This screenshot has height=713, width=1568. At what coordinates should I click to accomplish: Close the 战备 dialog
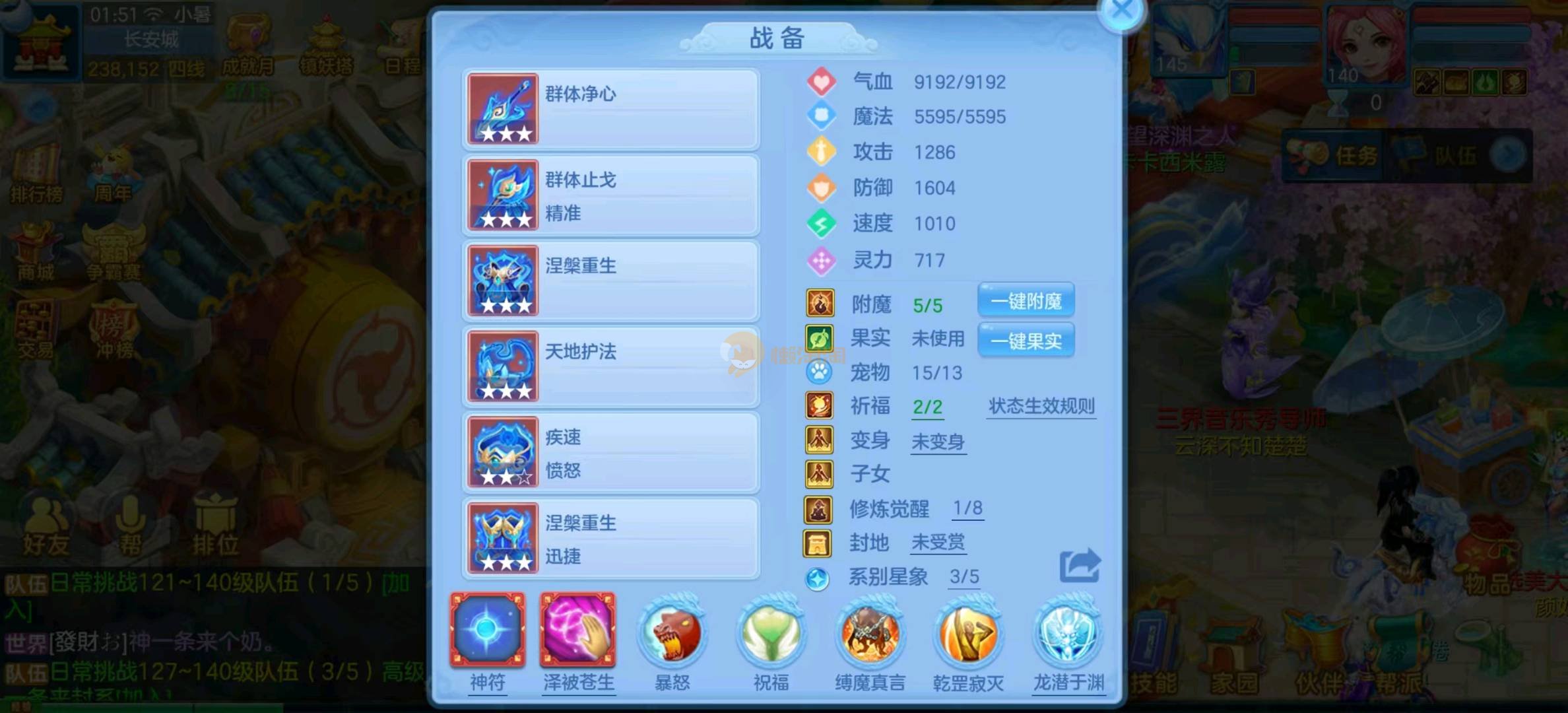point(1121,11)
